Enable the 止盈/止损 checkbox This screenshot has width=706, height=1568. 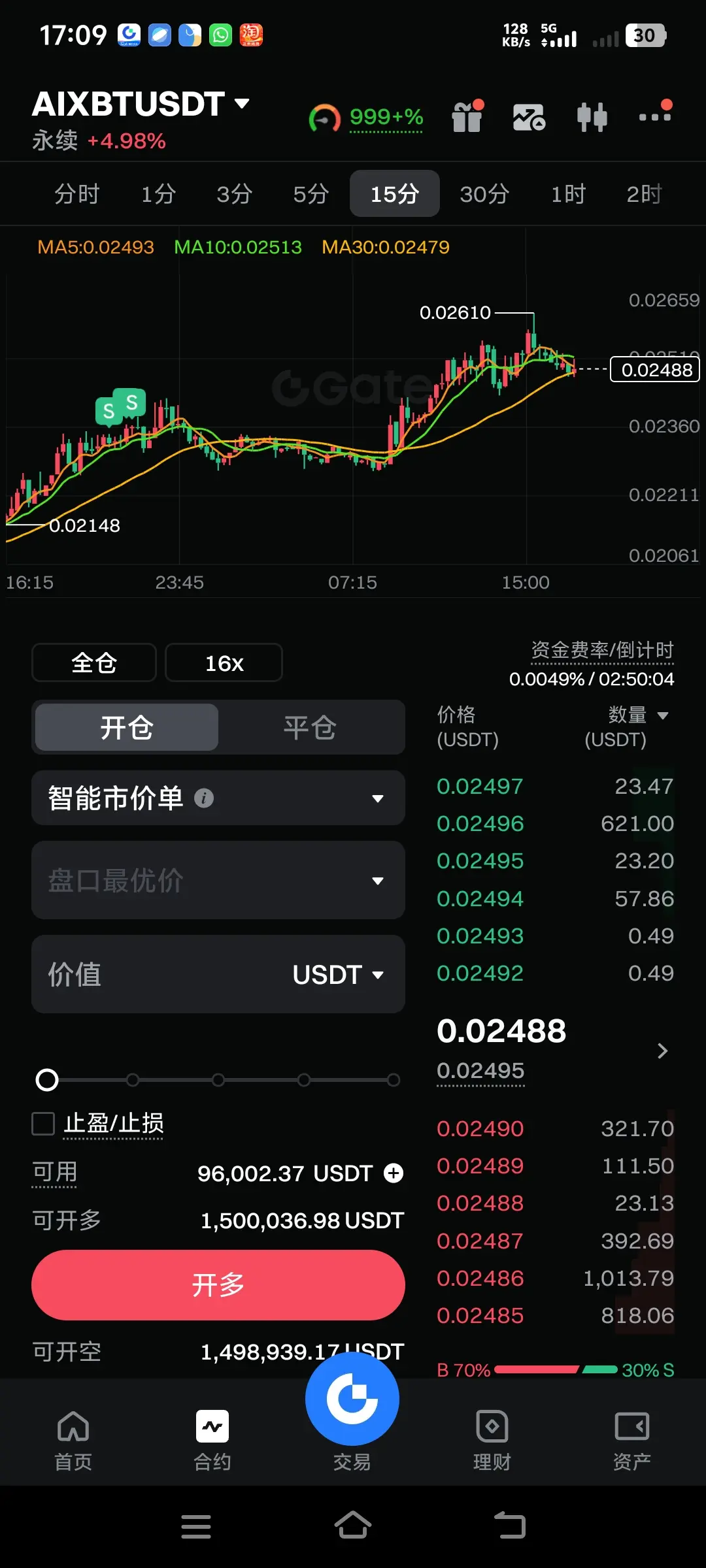click(44, 1124)
